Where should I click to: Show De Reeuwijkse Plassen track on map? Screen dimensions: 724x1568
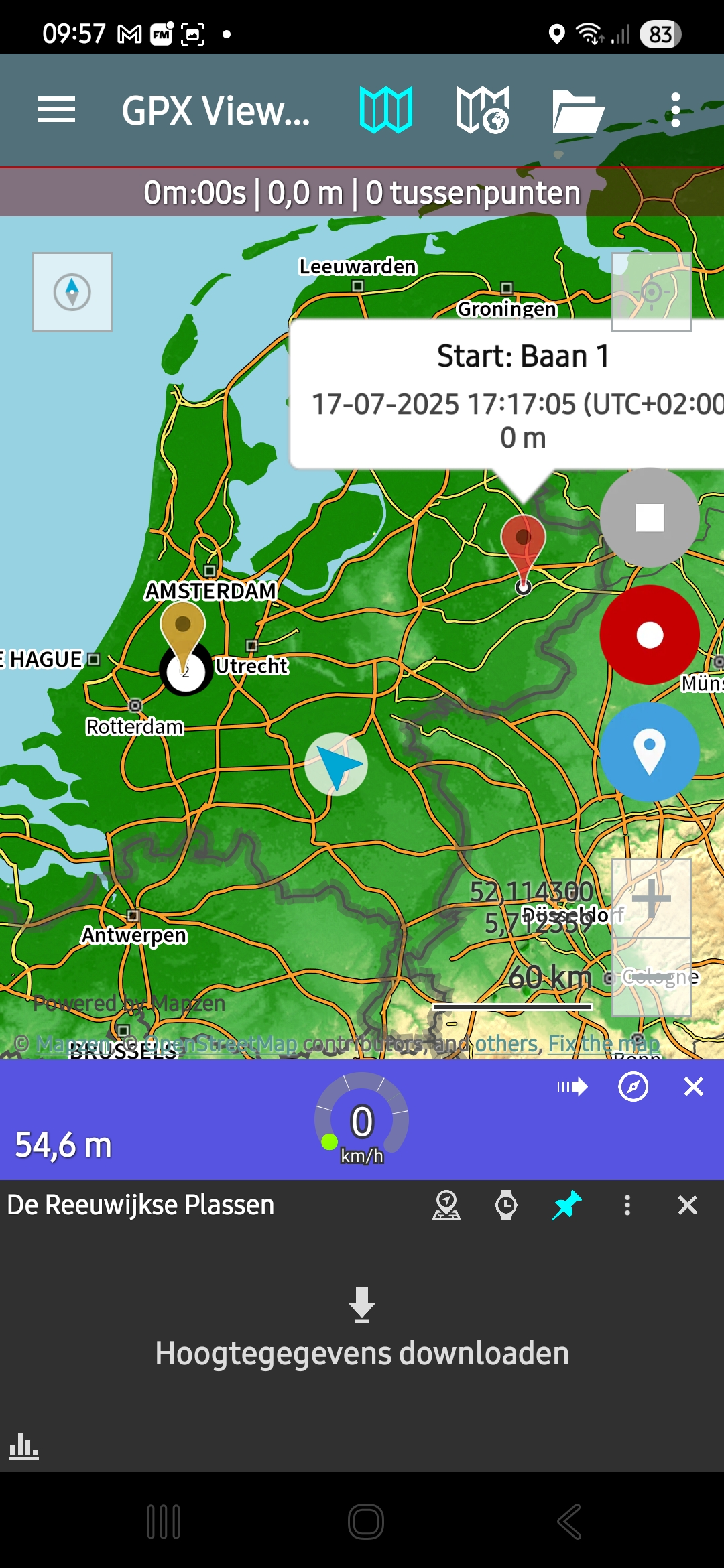[x=446, y=1205]
